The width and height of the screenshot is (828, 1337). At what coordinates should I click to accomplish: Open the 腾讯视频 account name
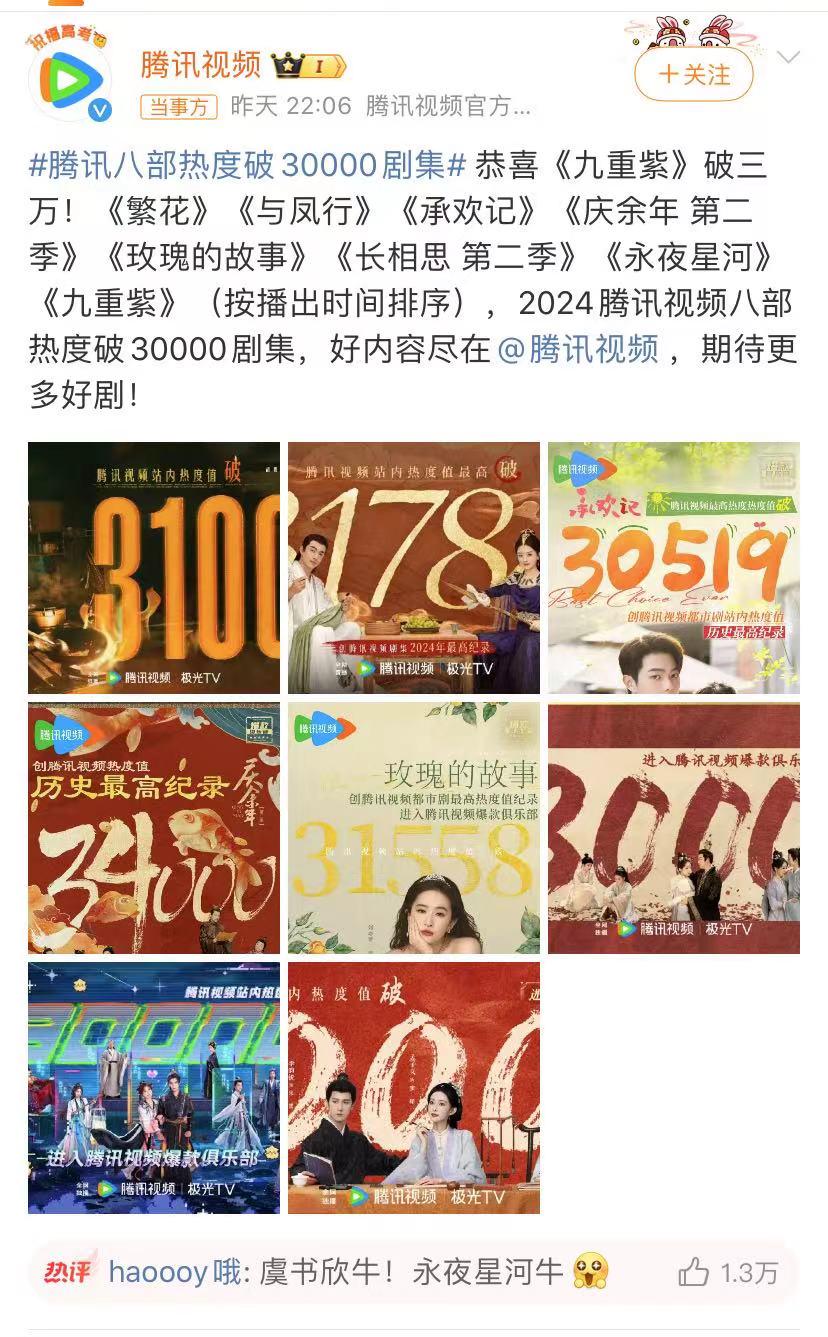[x=200, y=64]
